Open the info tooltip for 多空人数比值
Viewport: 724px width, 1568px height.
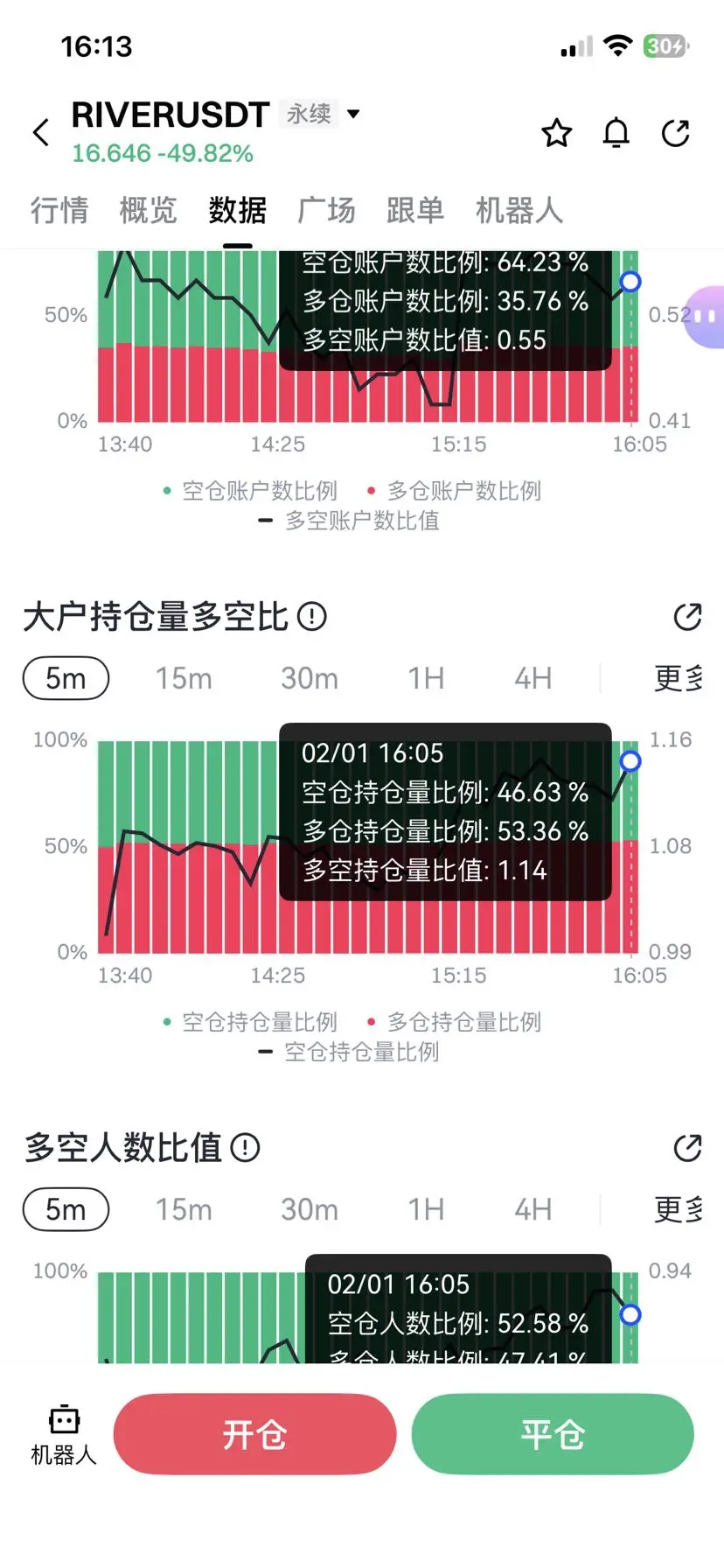246,1147
